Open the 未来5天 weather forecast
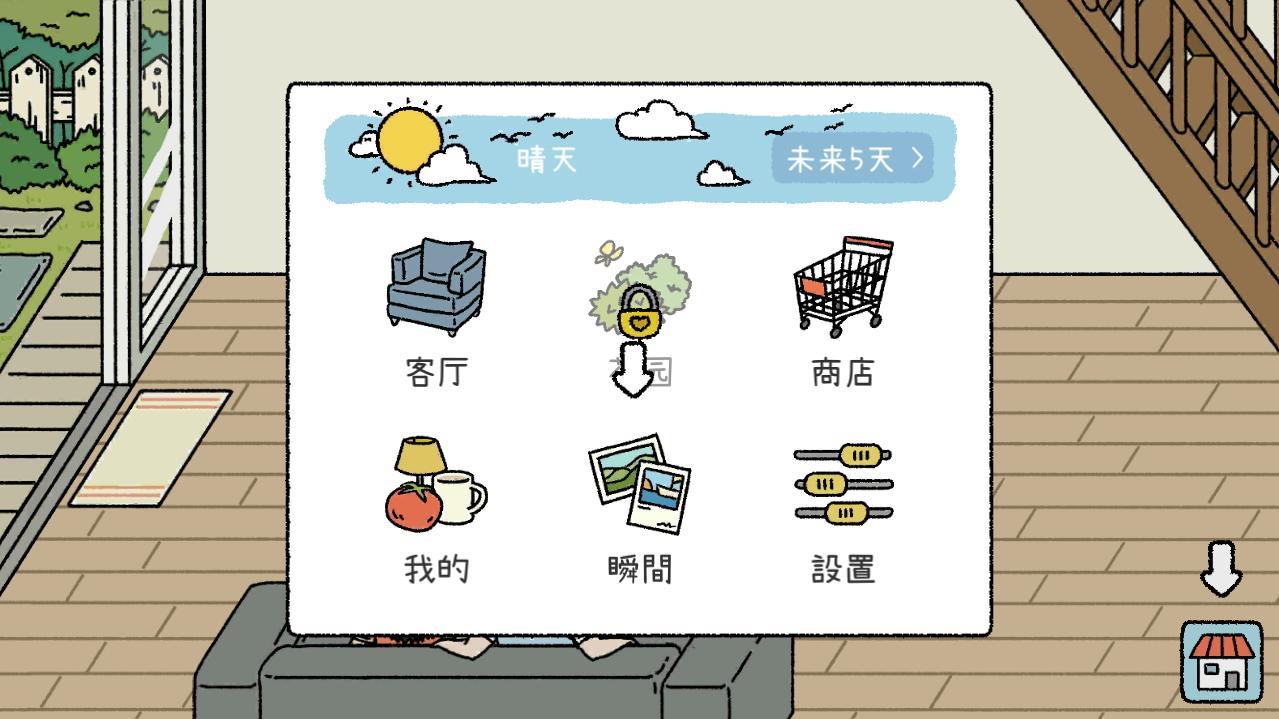1279x719 pixels. click(852, 159)
